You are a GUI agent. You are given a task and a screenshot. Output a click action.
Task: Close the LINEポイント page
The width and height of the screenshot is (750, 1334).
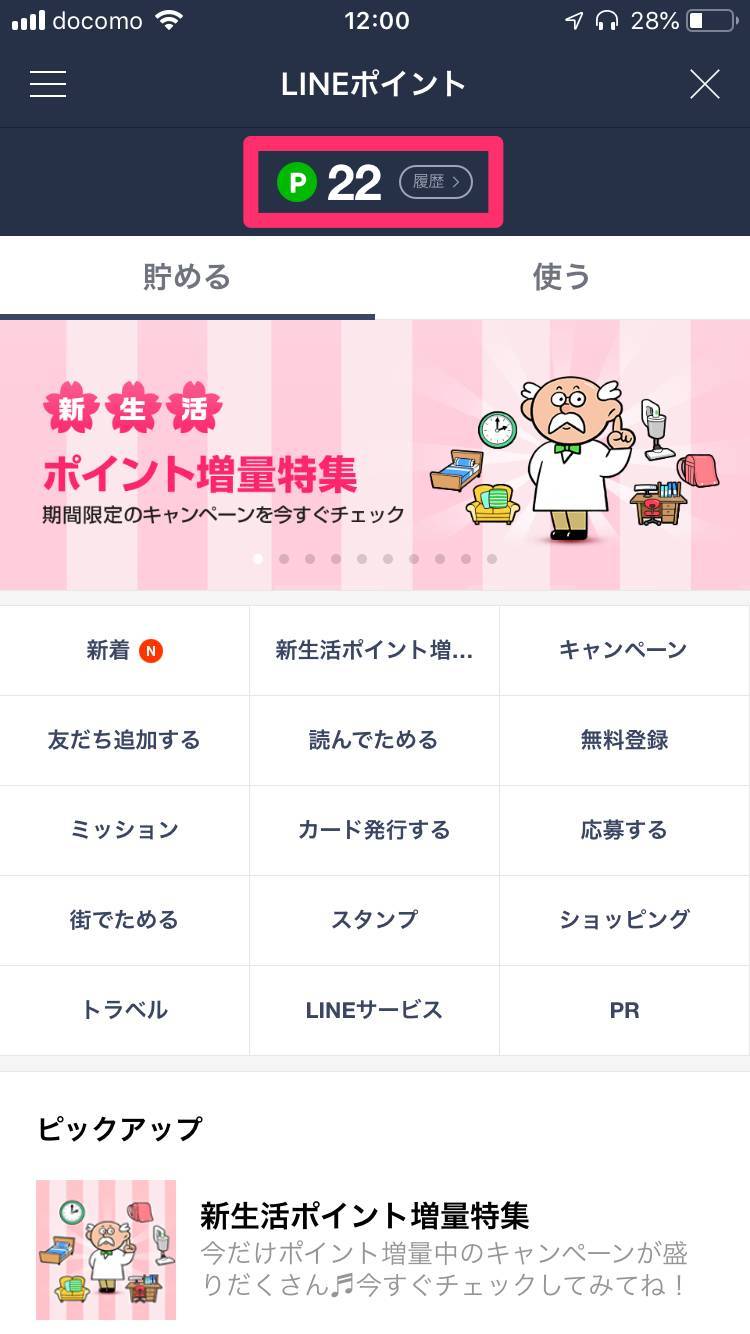click(704, 84)
